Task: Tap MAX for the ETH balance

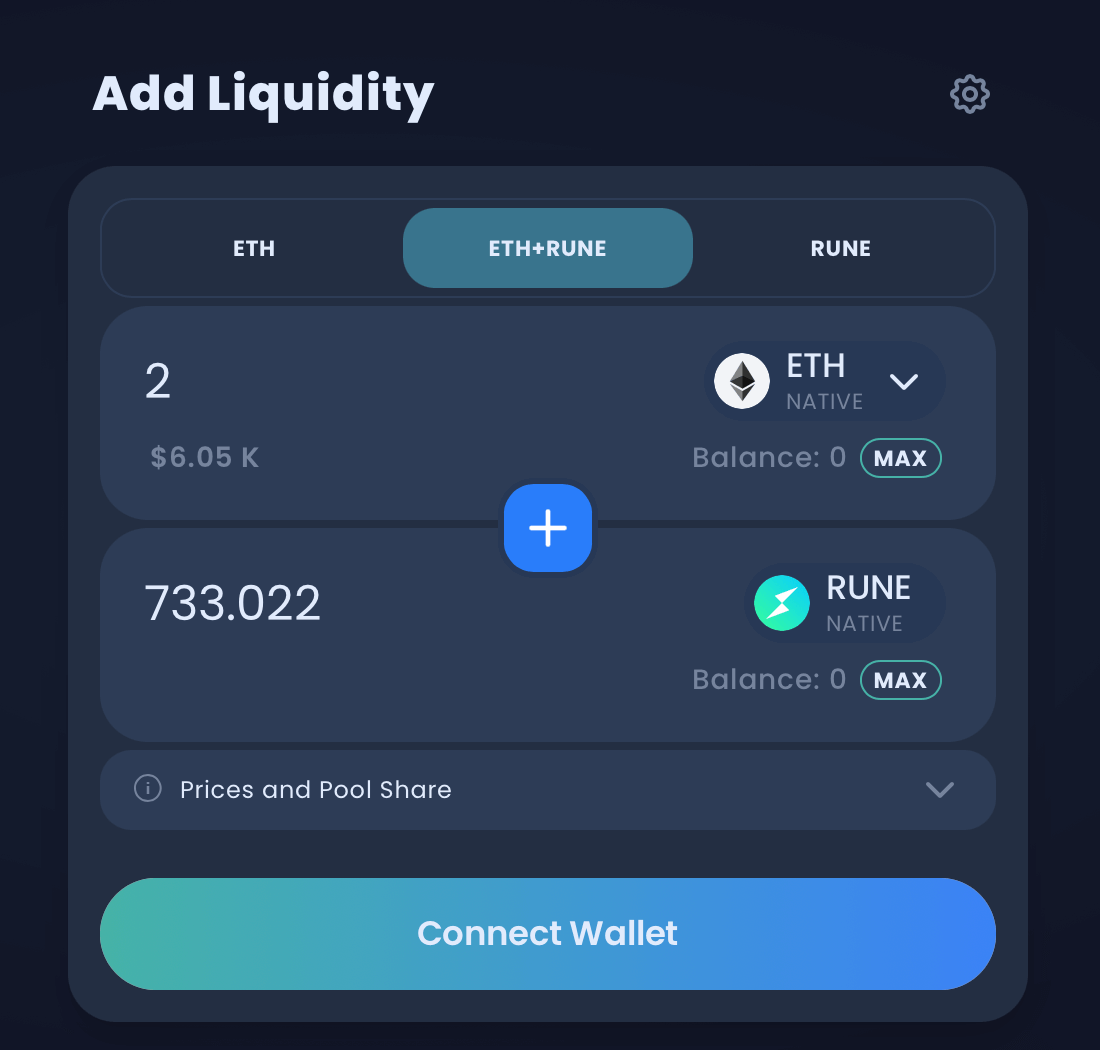Action: [x=900, y=458]
